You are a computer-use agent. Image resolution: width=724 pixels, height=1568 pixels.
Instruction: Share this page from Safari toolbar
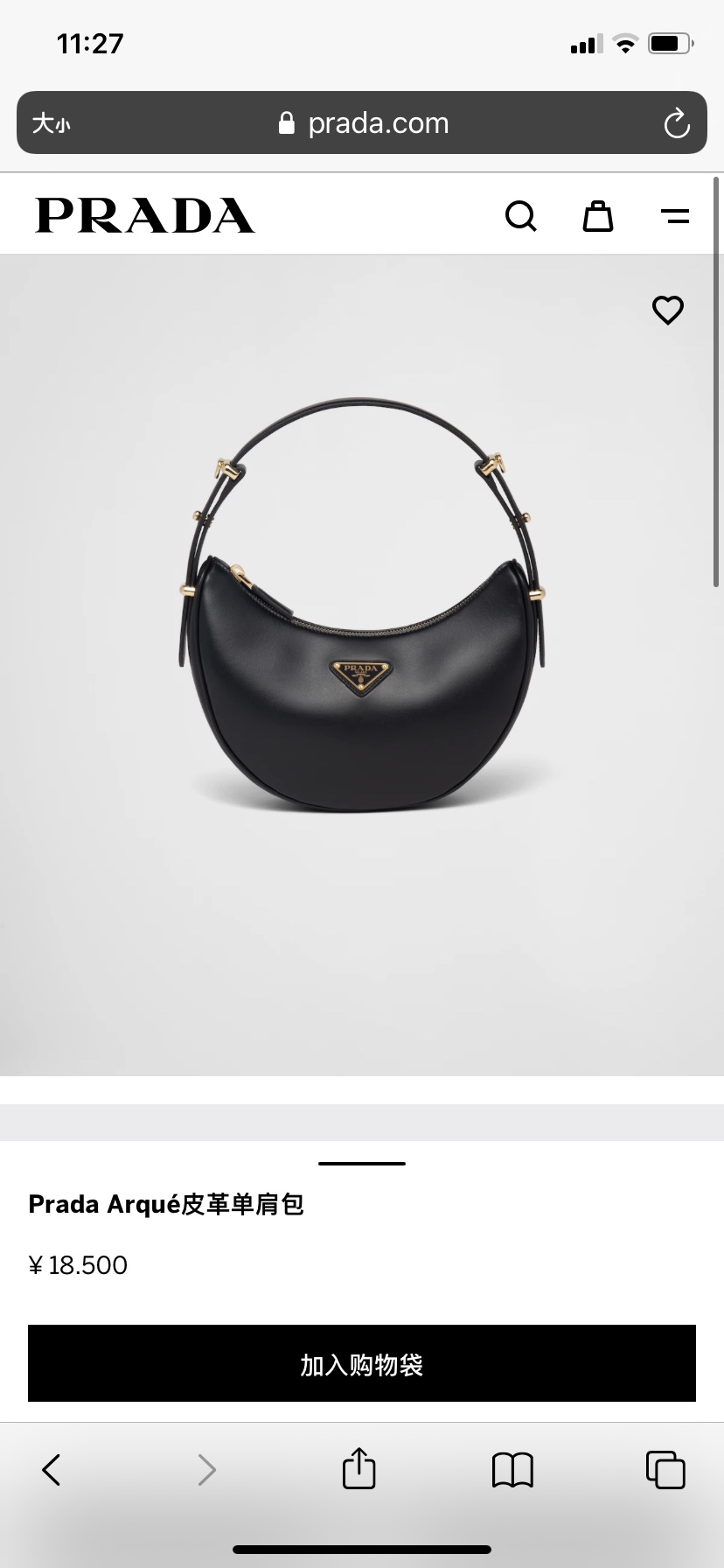coord(359,1467)
